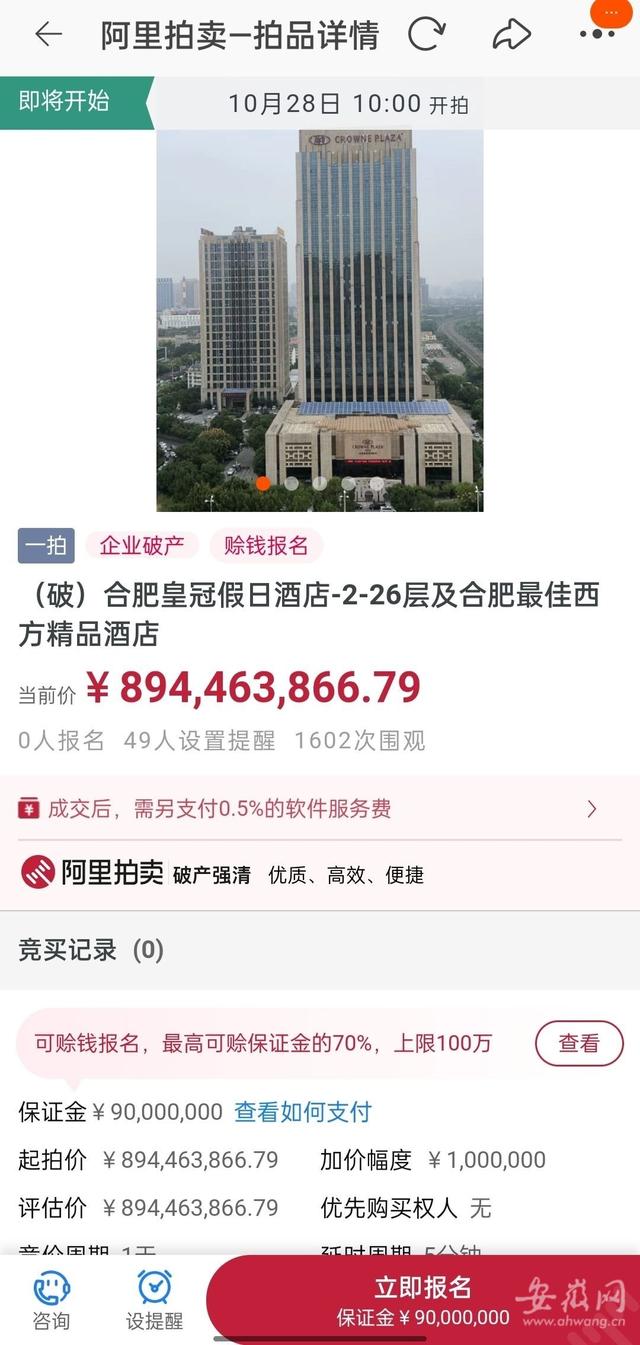
Task: Share this auction listing
Action: point(511,35)
